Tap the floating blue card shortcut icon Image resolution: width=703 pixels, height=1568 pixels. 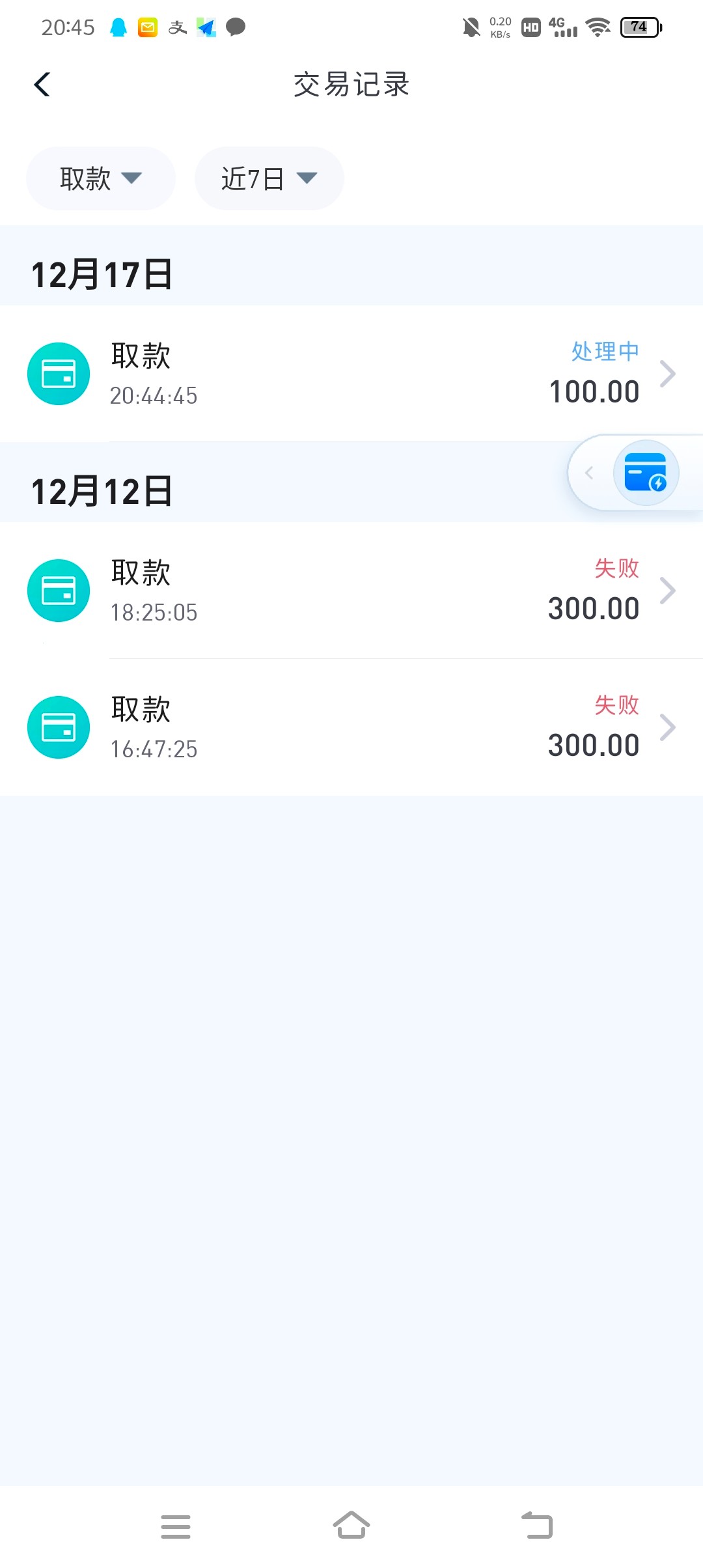click(x=646, y=473)
